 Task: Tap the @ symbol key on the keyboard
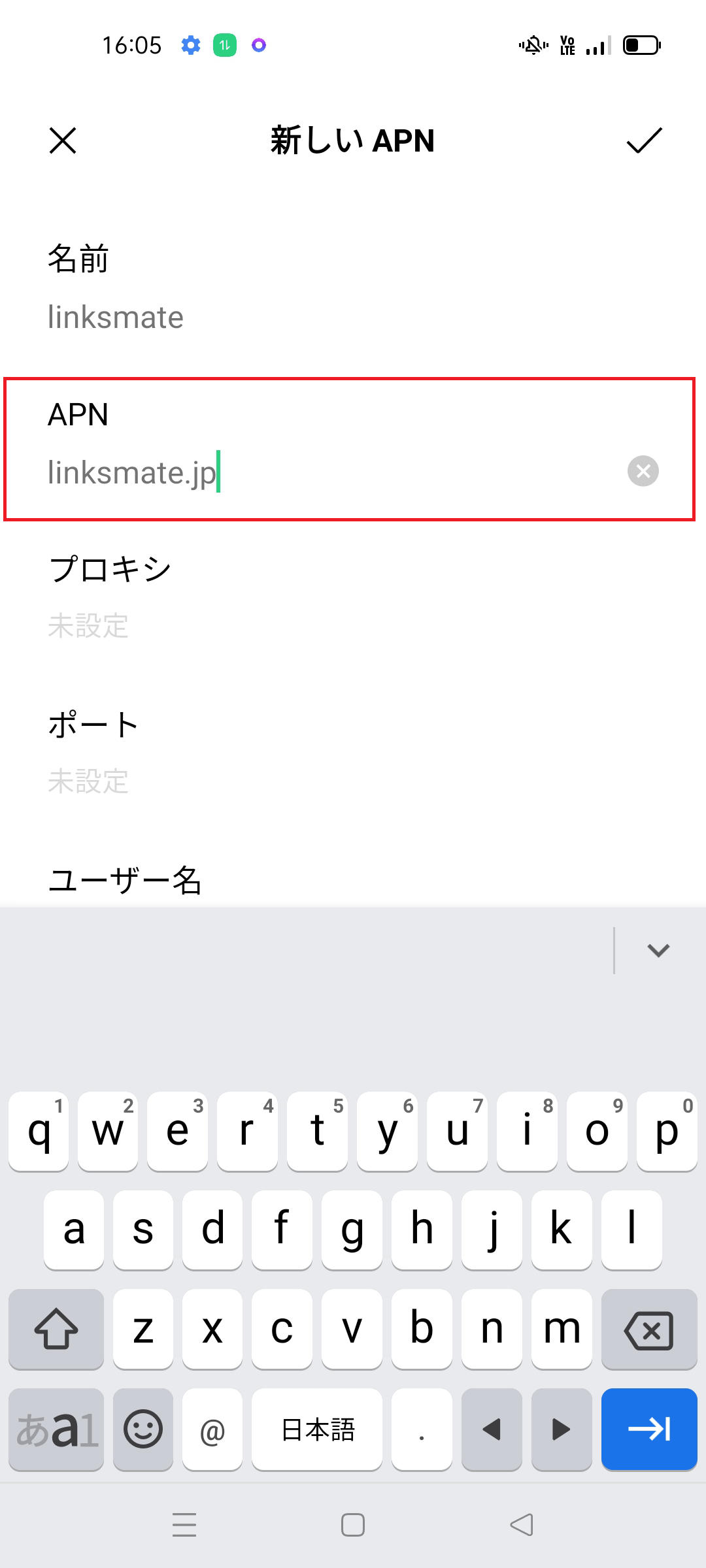pyautogui.click(x=212, y=1429)
